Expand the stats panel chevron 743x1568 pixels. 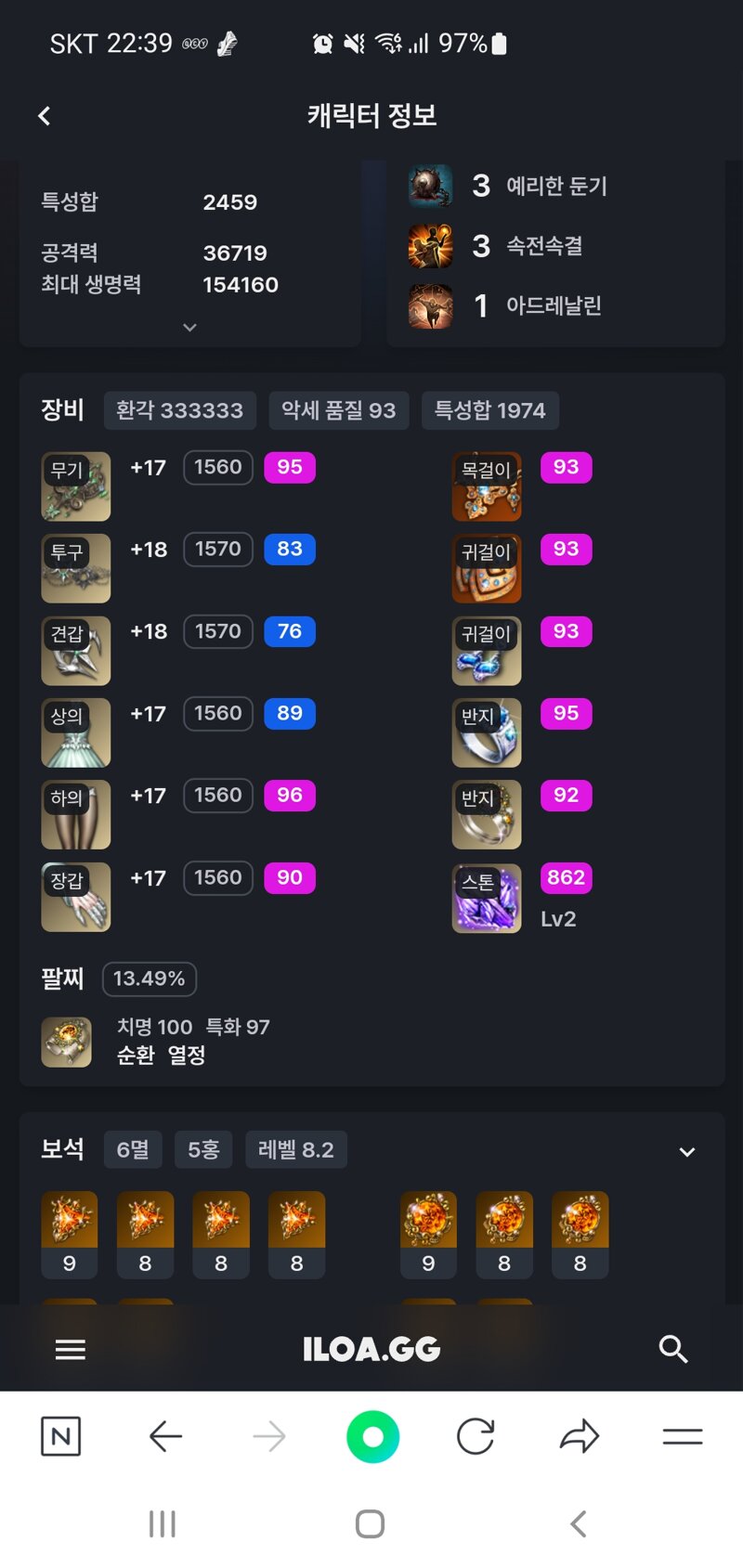[x=189, y=327]
